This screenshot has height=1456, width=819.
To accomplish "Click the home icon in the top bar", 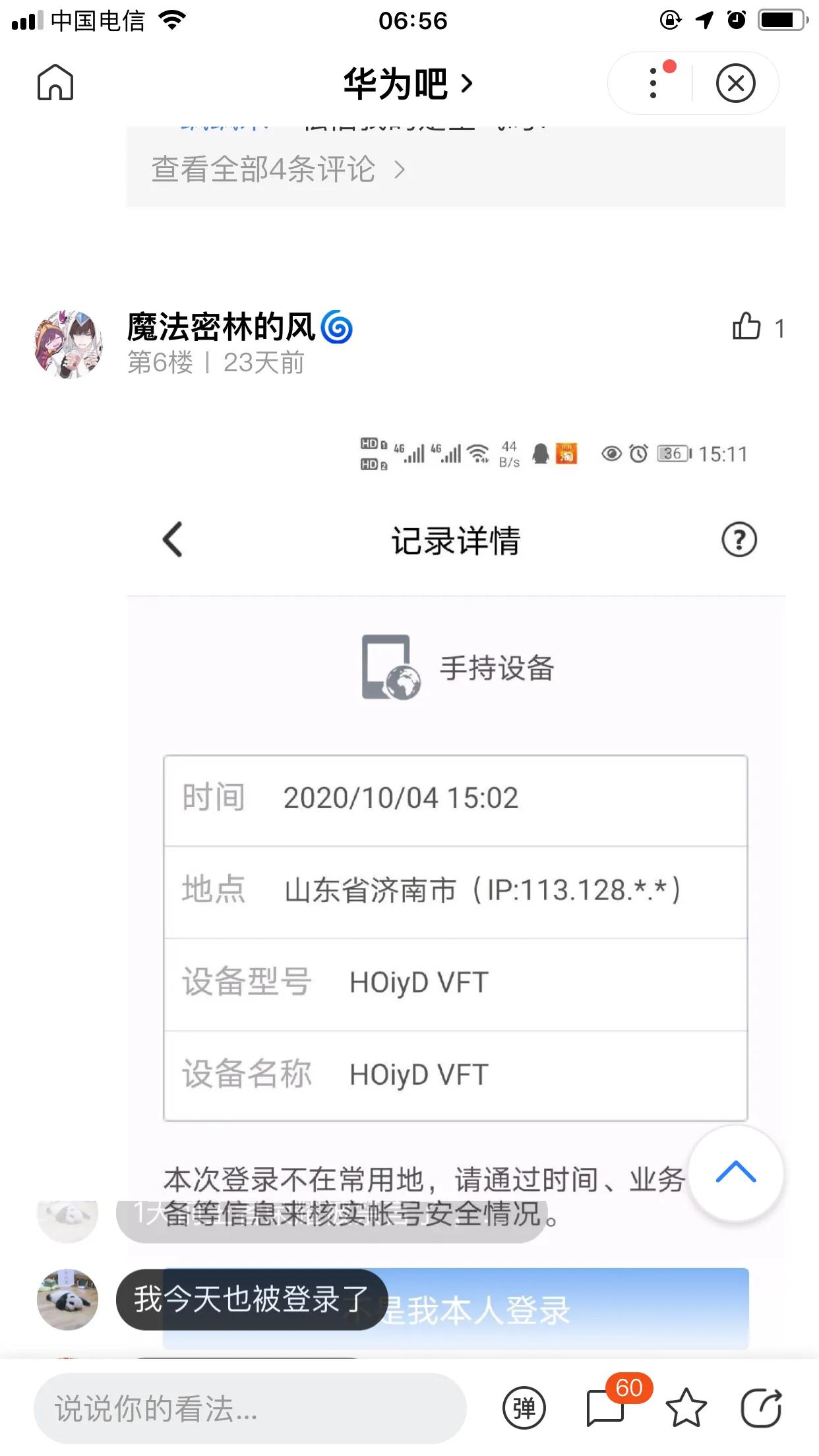I will click(57, 83).
